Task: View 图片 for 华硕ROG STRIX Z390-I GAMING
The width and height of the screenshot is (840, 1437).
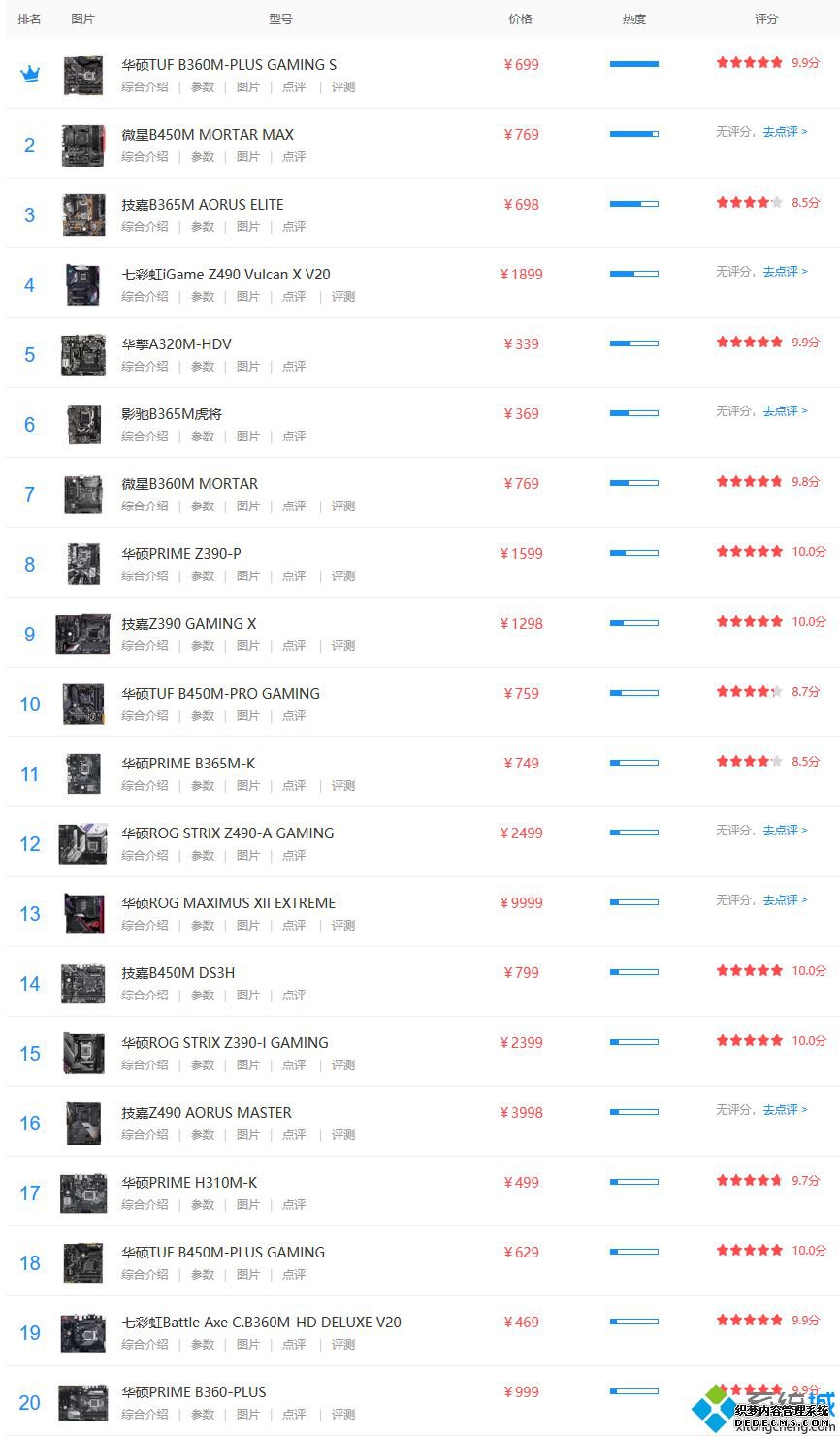Action: click(x=248, y=1065)
